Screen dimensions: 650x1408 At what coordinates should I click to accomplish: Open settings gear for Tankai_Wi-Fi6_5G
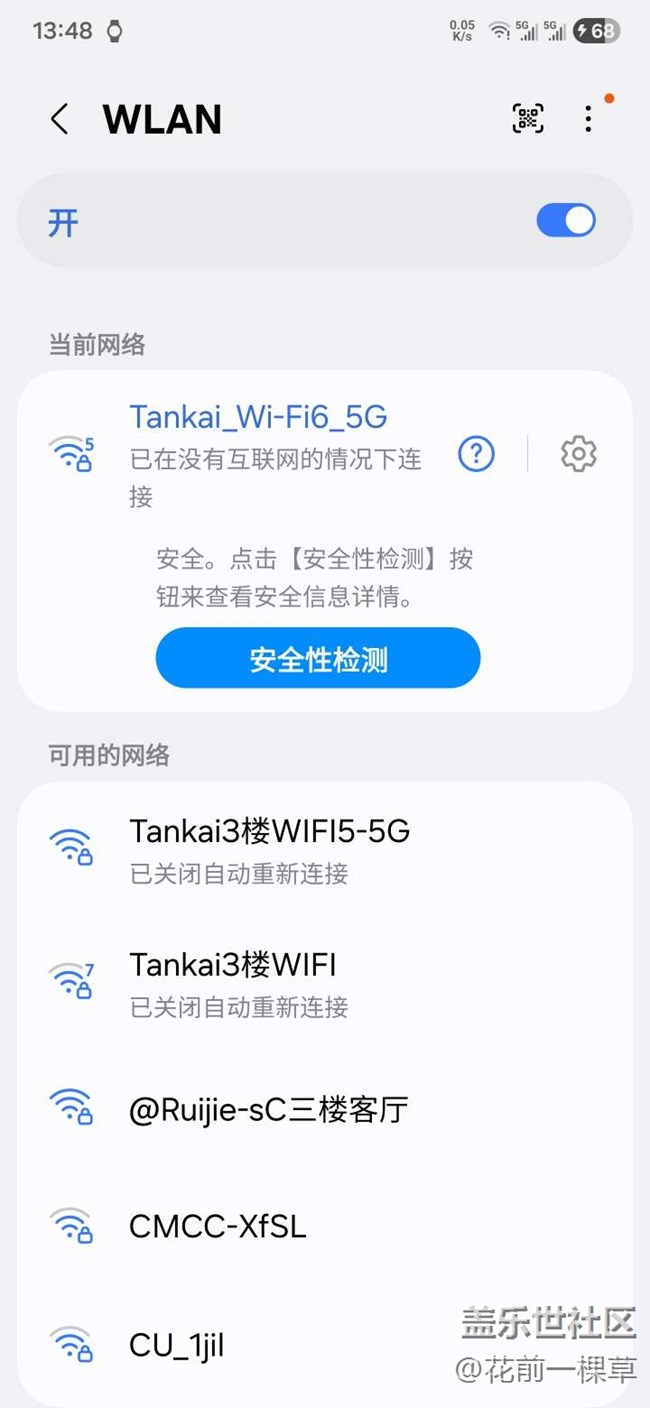click(x=578, y=454)
